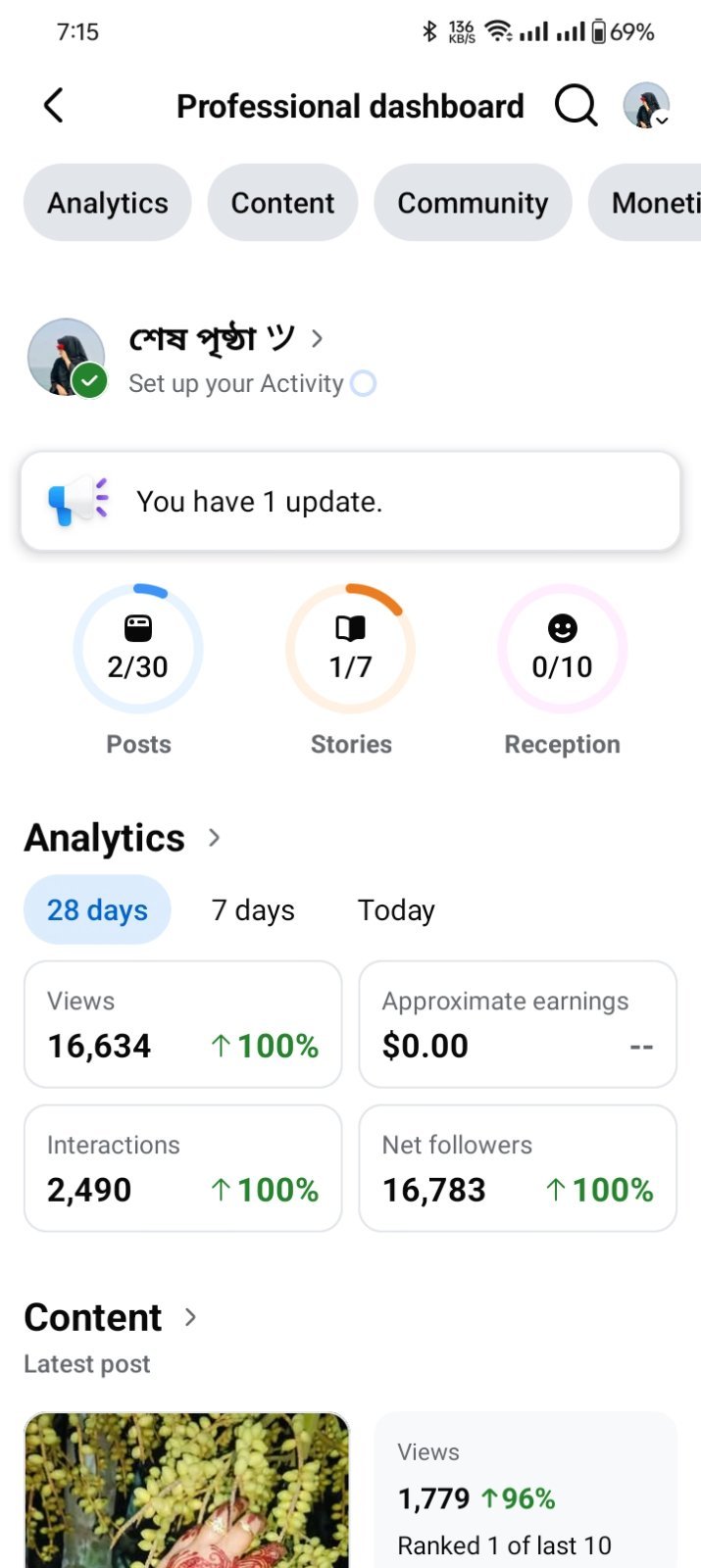701x1568 pixels.
Task: Switch to the 7 days range
Action: click(253, 909)
